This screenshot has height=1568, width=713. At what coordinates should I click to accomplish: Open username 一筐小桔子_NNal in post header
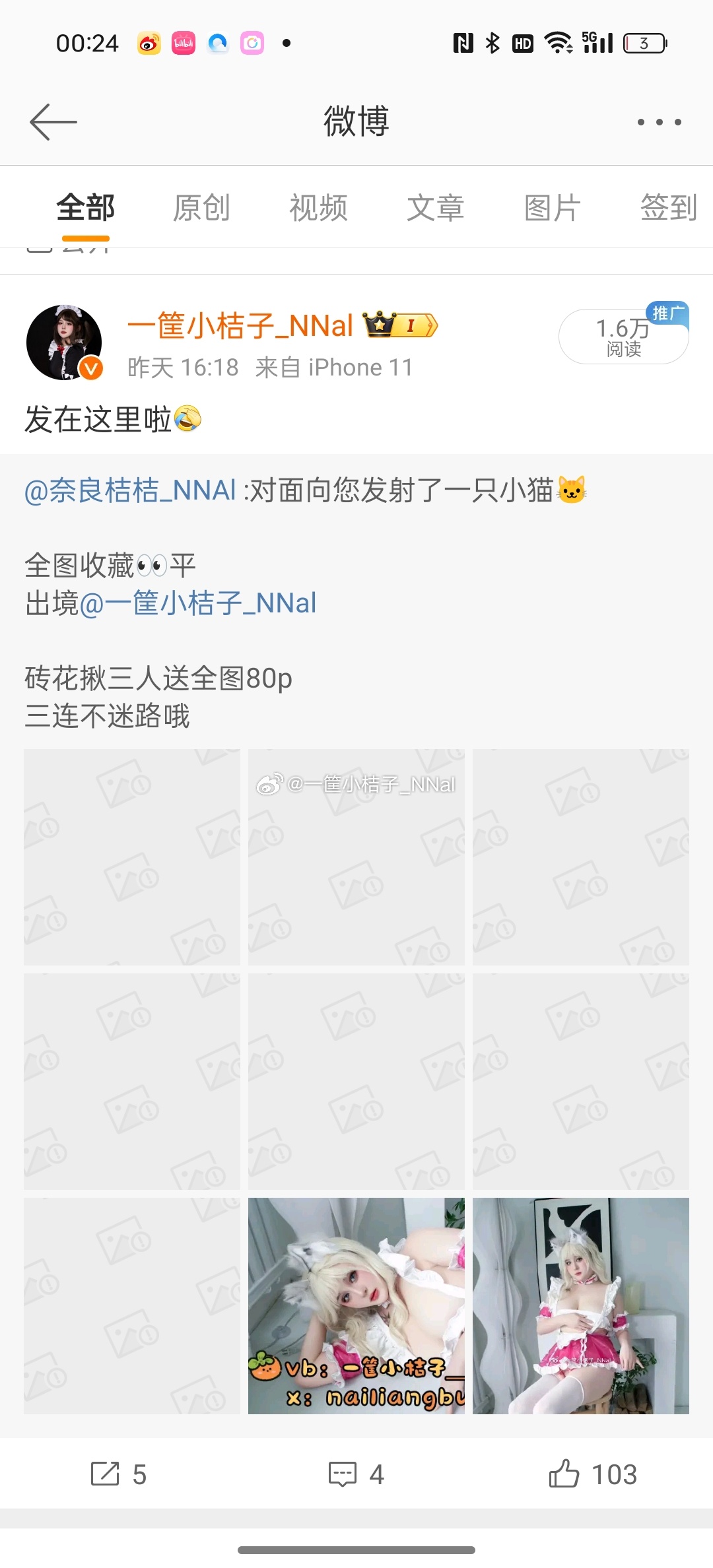pos(240,326)
